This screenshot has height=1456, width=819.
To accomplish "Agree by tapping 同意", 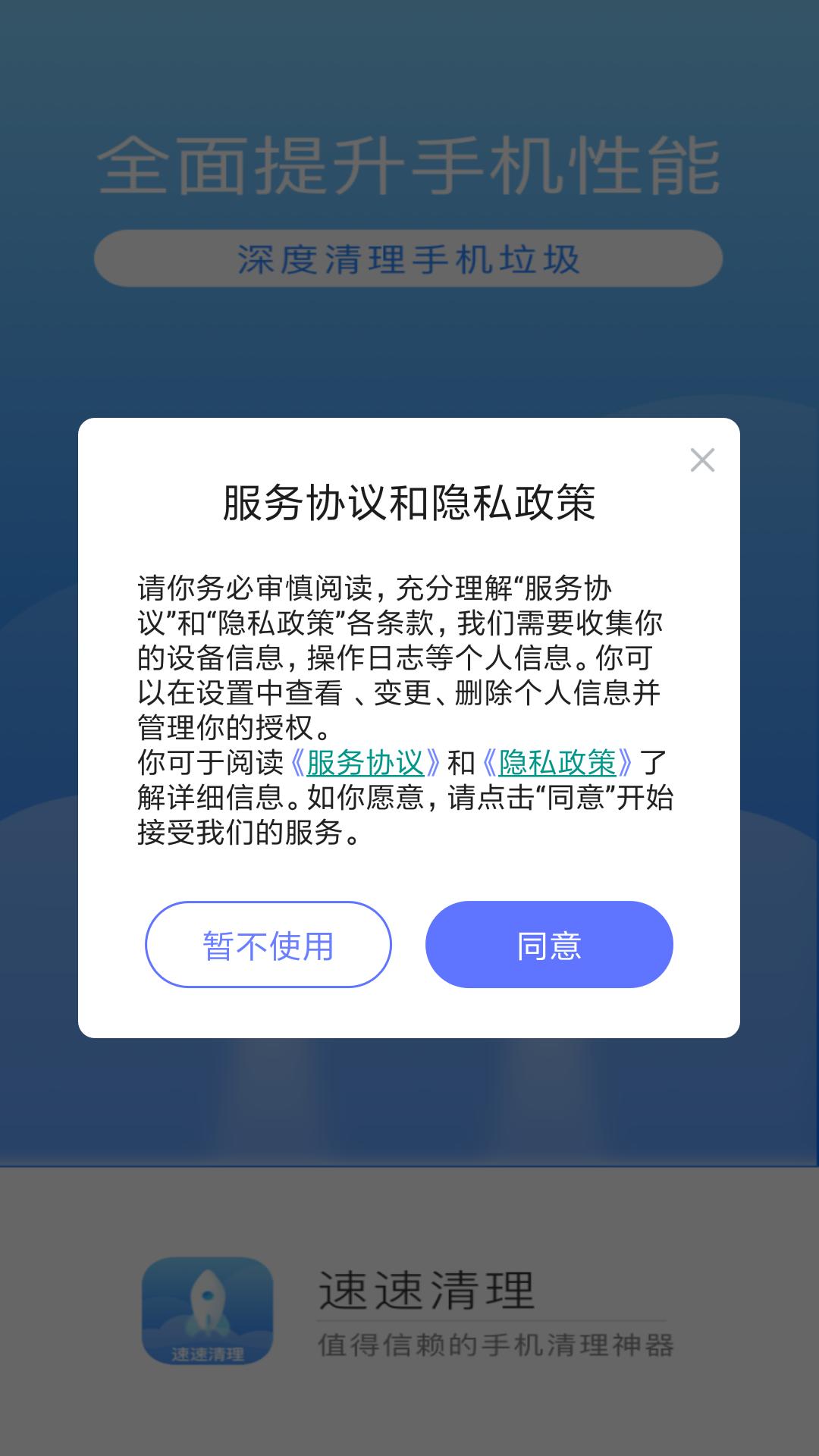I will 549,945.
